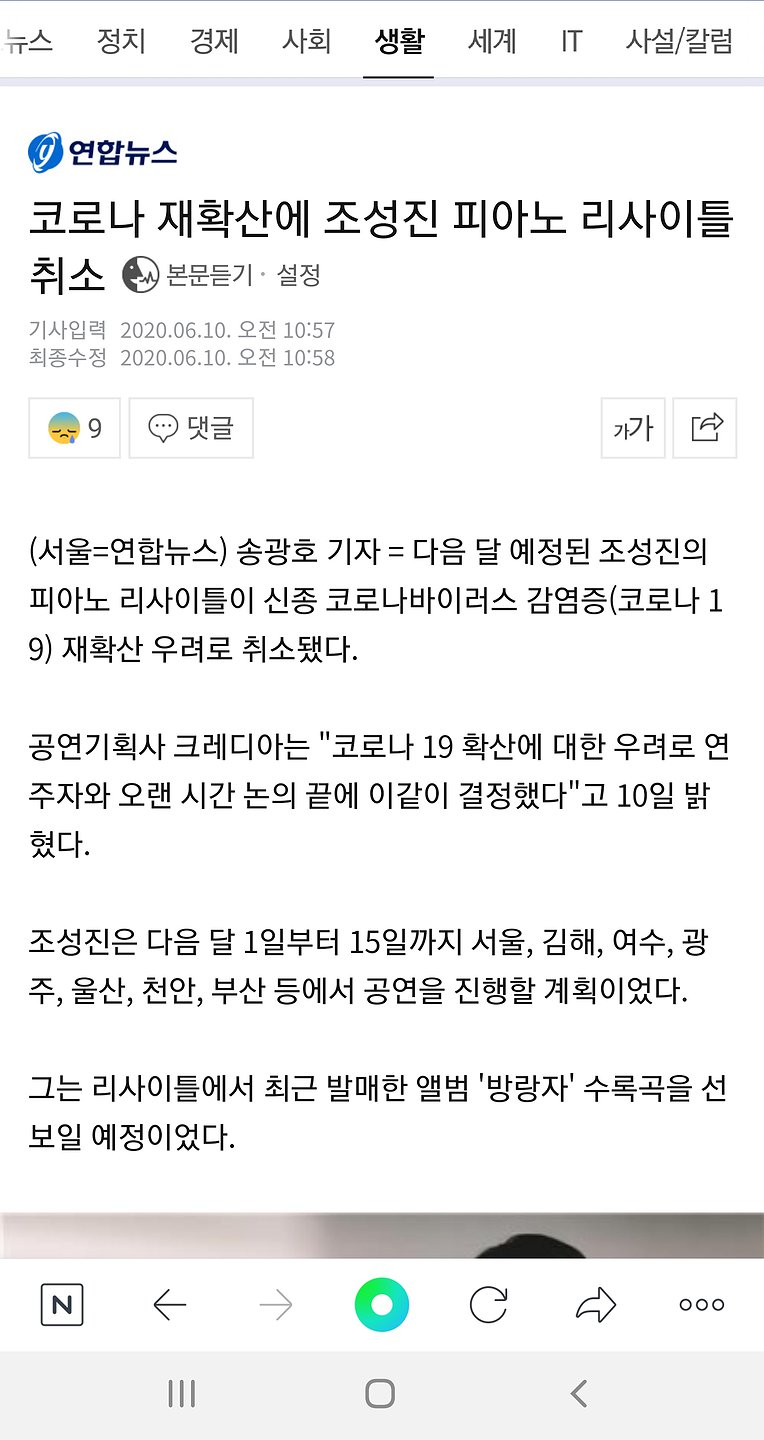Tap the green circle search button
Screen dimensions: 764x1440
pos(381,1305)
